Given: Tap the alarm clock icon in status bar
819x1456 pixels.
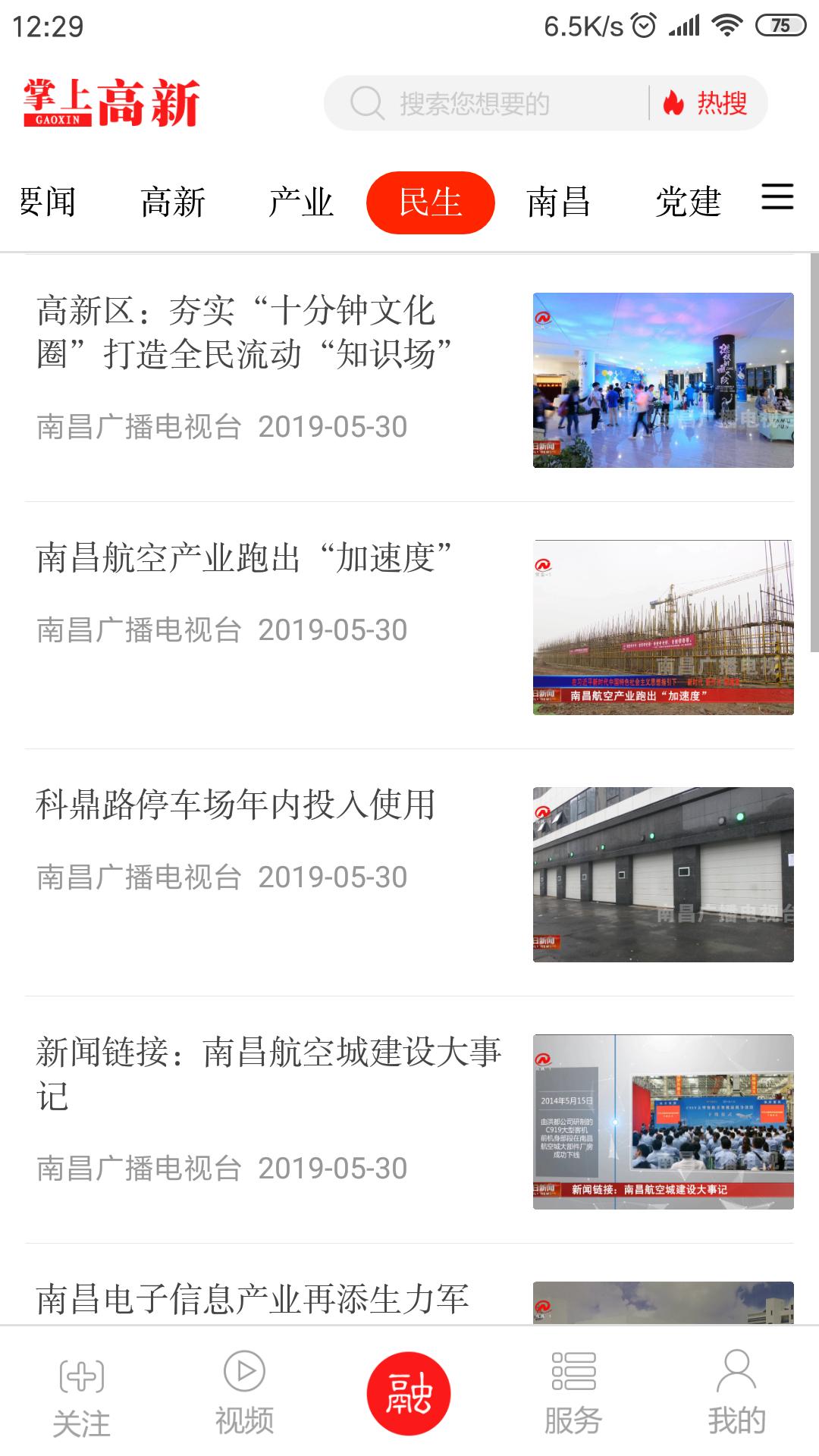Looking at the screenshot, I should pyautogui.click(x=643, y=25).
